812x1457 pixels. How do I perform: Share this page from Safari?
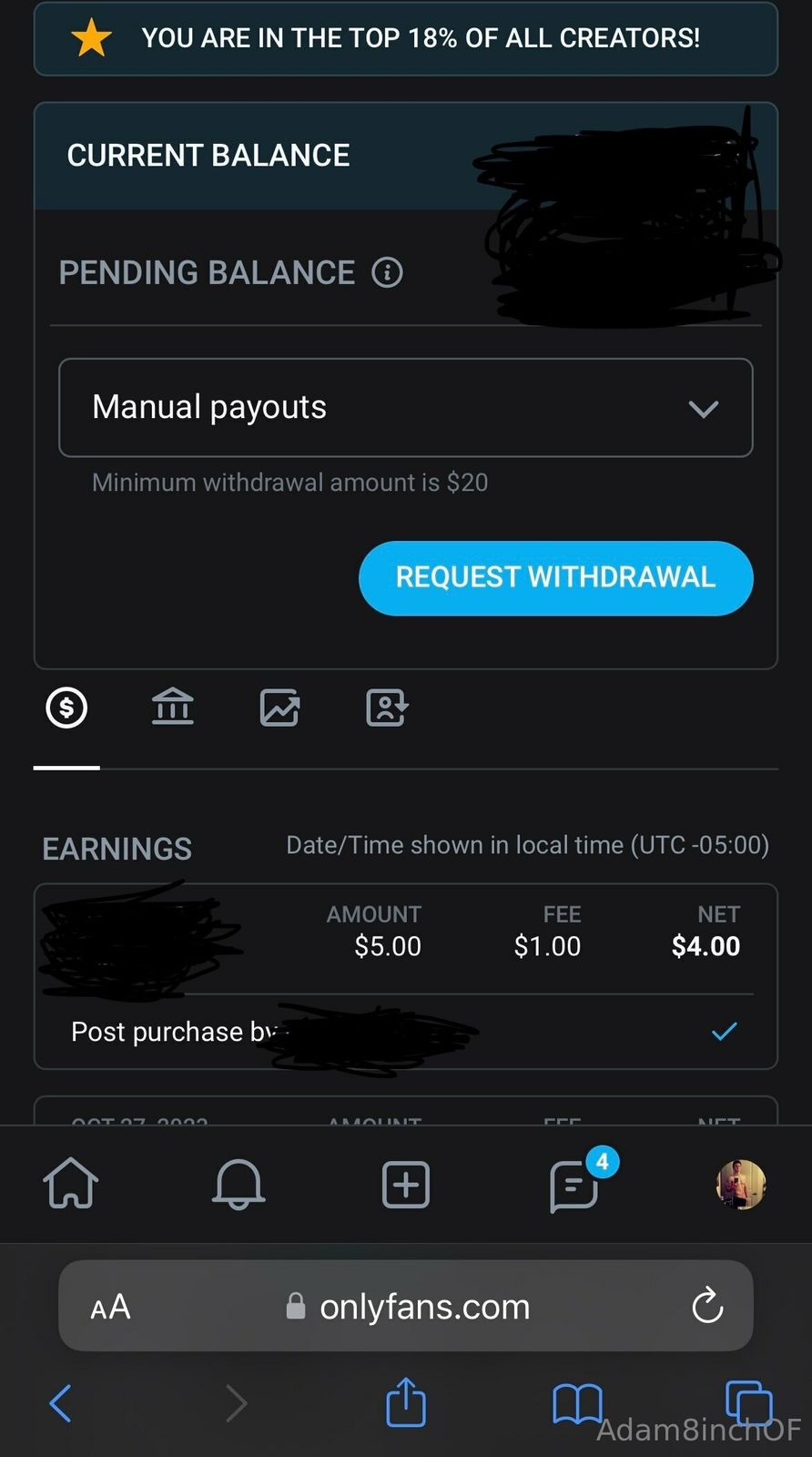click(406, 1401)
